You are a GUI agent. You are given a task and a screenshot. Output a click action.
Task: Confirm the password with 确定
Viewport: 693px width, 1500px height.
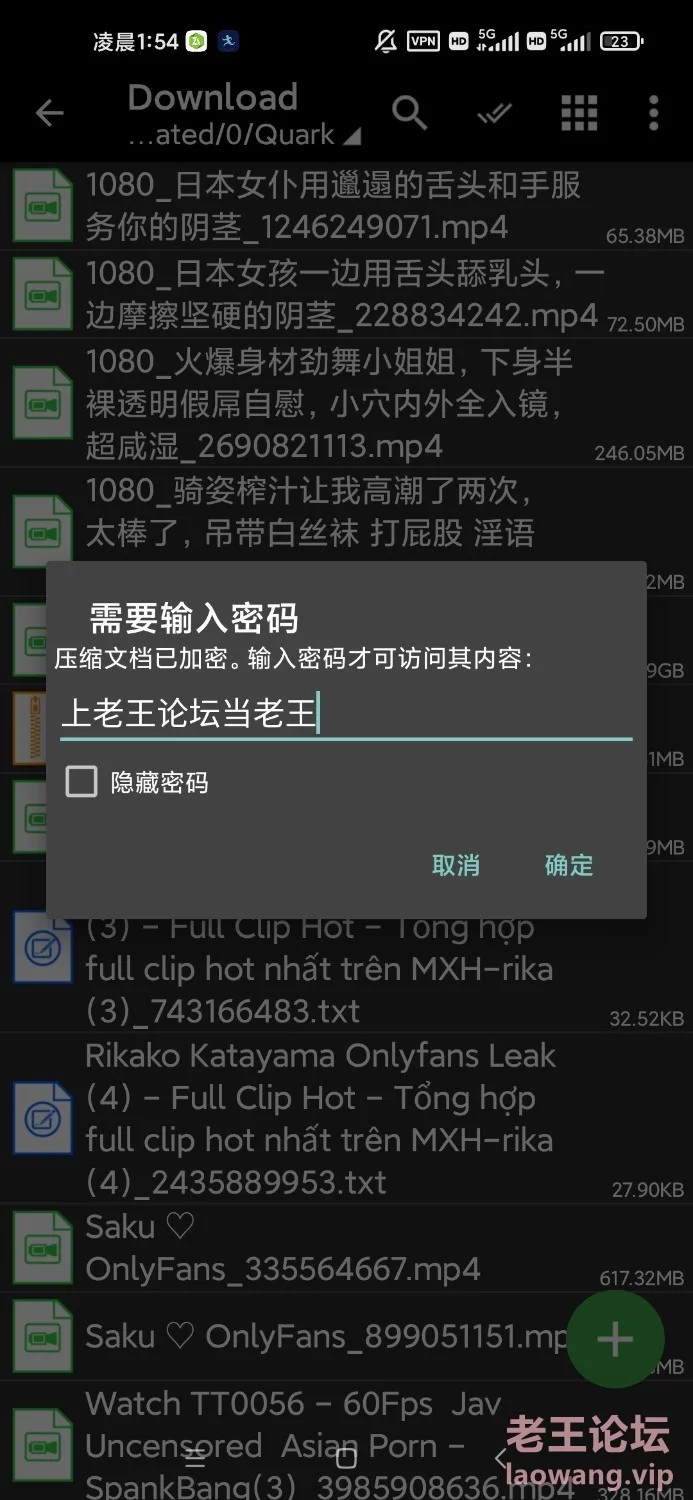point(568,865)
